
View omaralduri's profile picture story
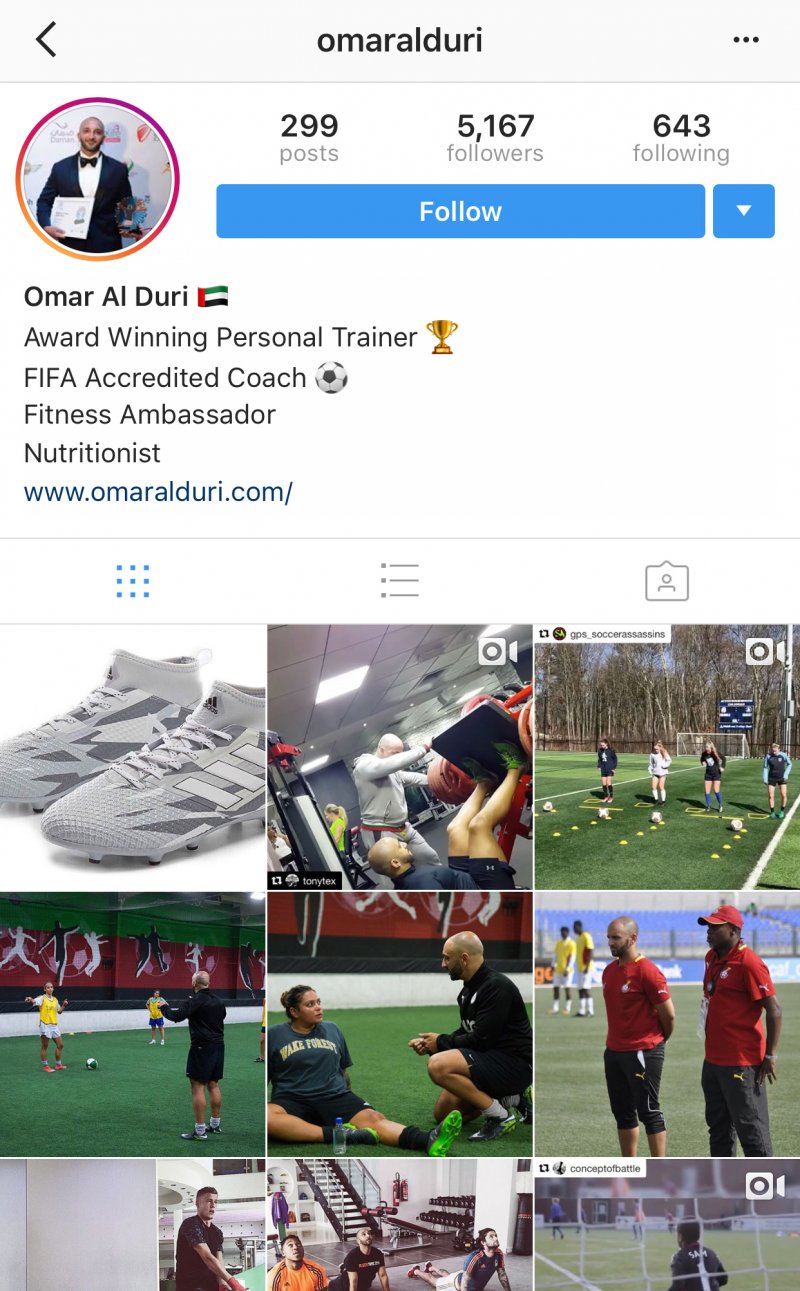tap(97, 180)
